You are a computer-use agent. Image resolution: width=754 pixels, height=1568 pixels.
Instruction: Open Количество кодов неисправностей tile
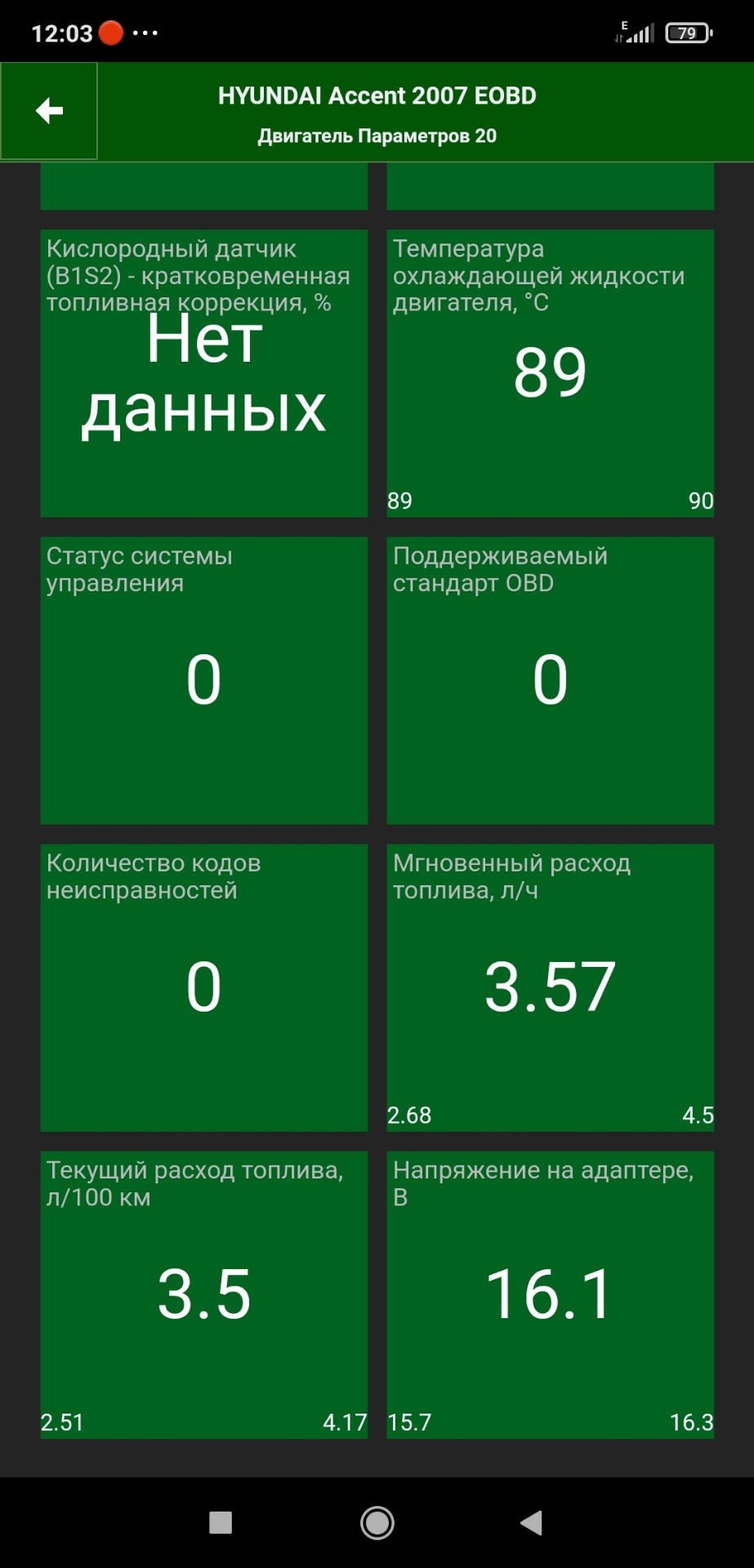pos(203,987)
